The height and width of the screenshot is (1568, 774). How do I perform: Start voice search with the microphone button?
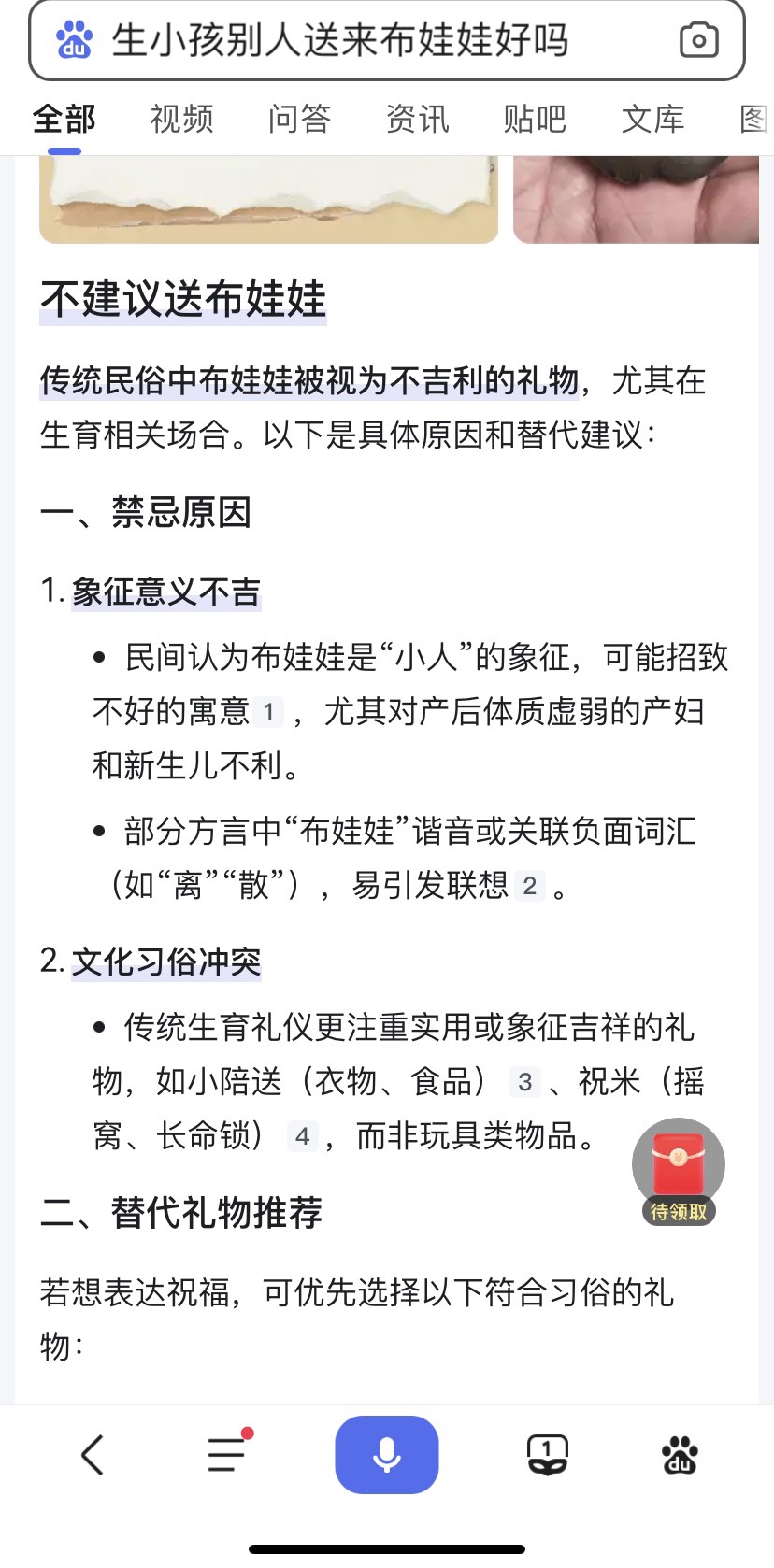click(387, 1454)
